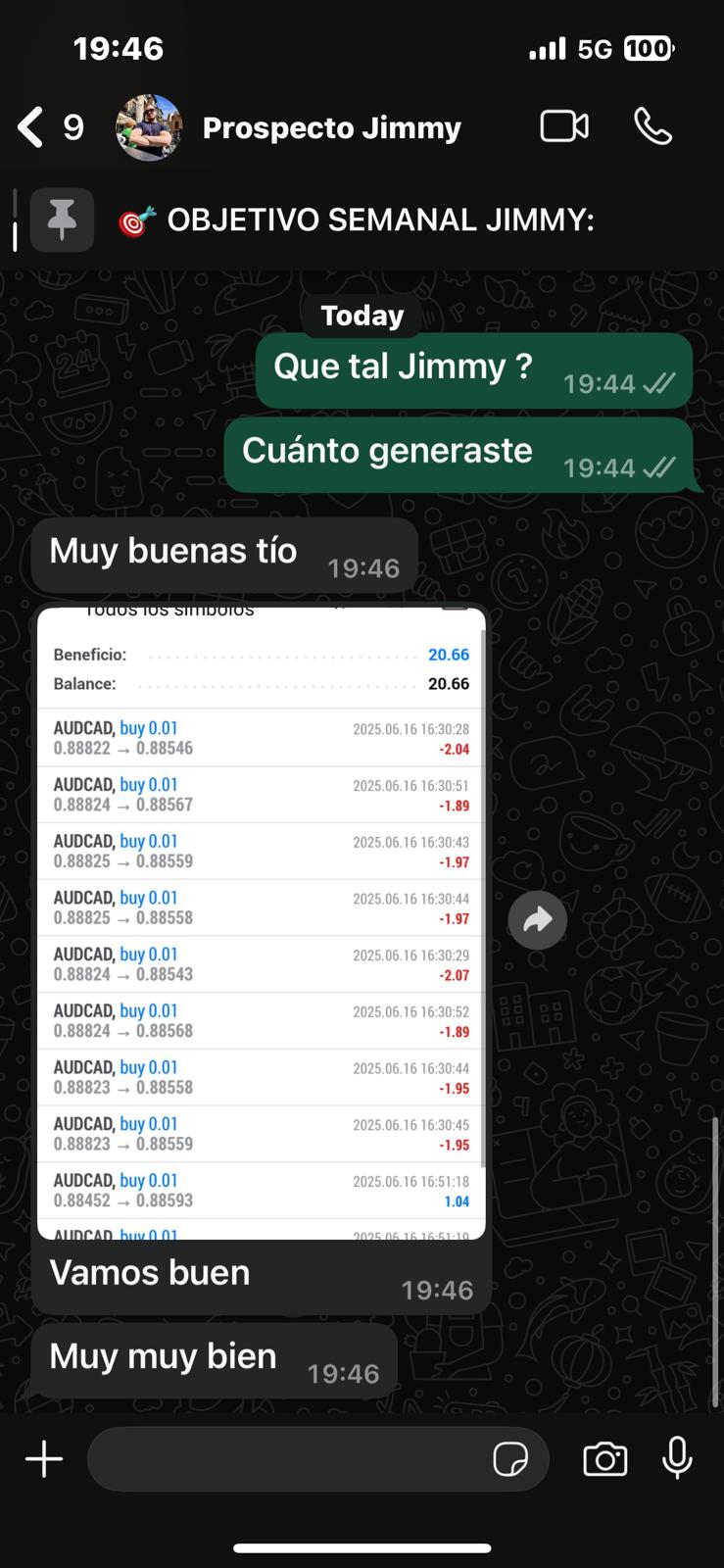Open Prospecto Jimmy's profile photo
The height and width of the screenshot is (1568, 724).
(x=149, y=125)
